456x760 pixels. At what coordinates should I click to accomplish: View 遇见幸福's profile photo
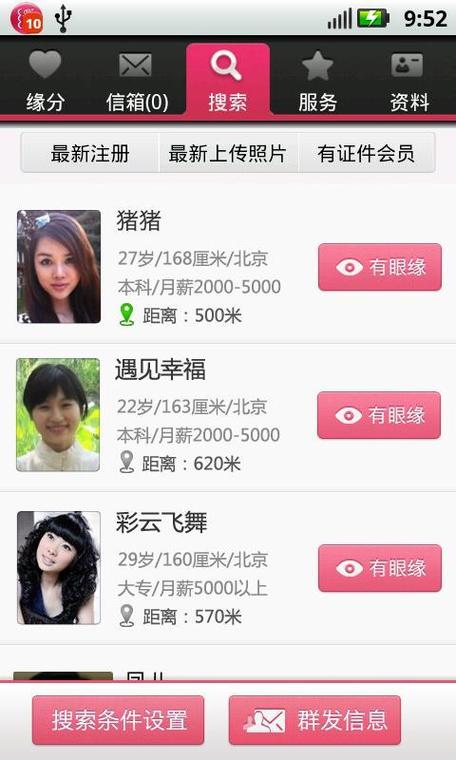[x=58, y=415]
